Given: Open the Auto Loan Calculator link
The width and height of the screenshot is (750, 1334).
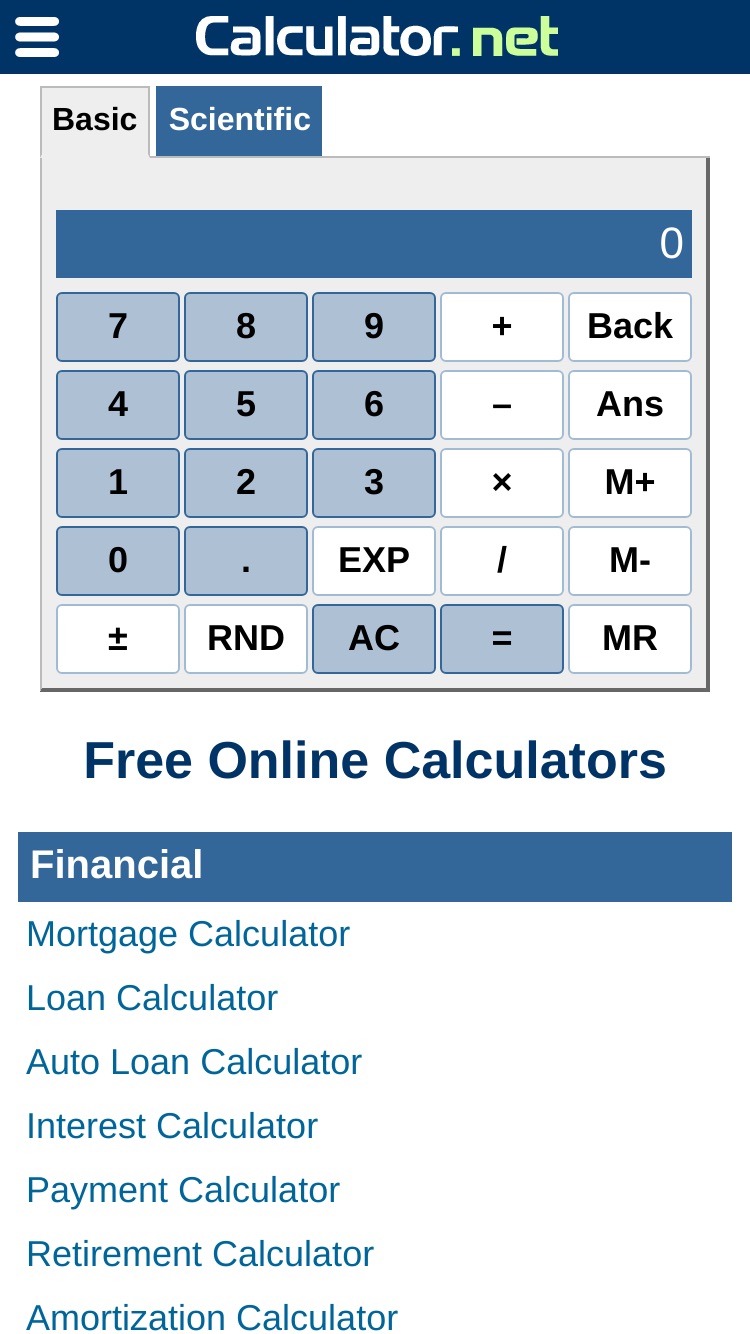Looking at the screenshot, I should [194, 1062].
